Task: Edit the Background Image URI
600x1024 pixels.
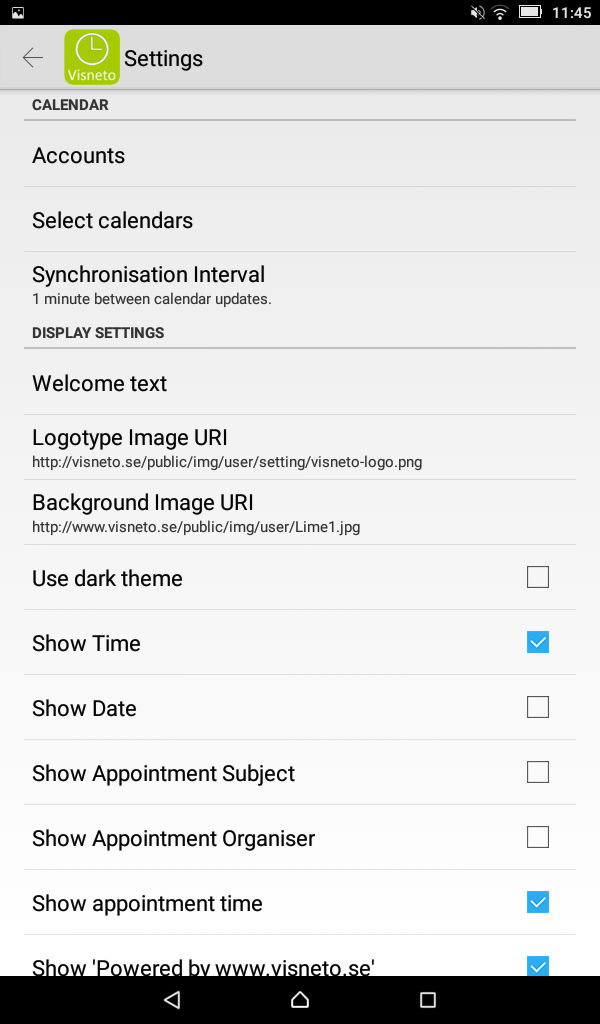Action: 300,513
